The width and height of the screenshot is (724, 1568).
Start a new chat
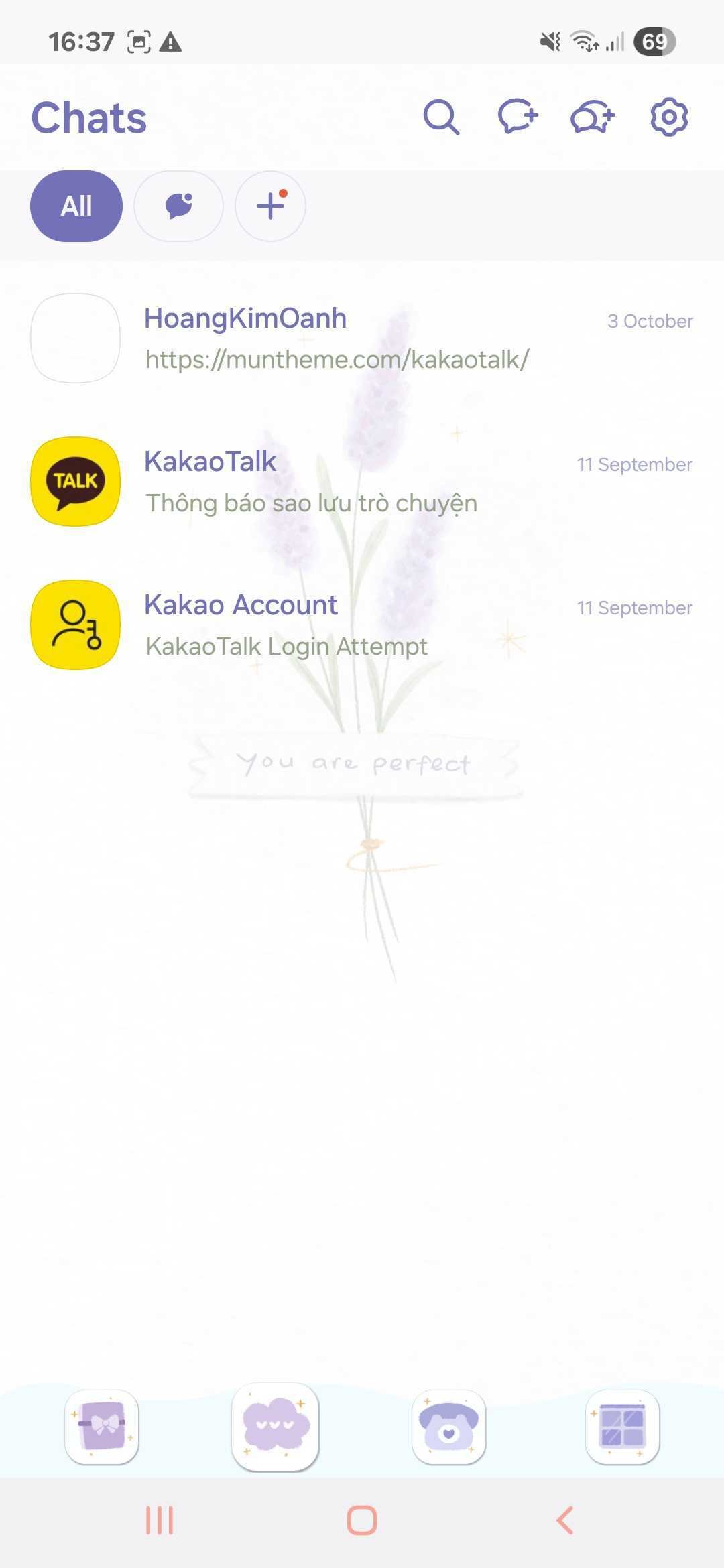coord(518,117)
